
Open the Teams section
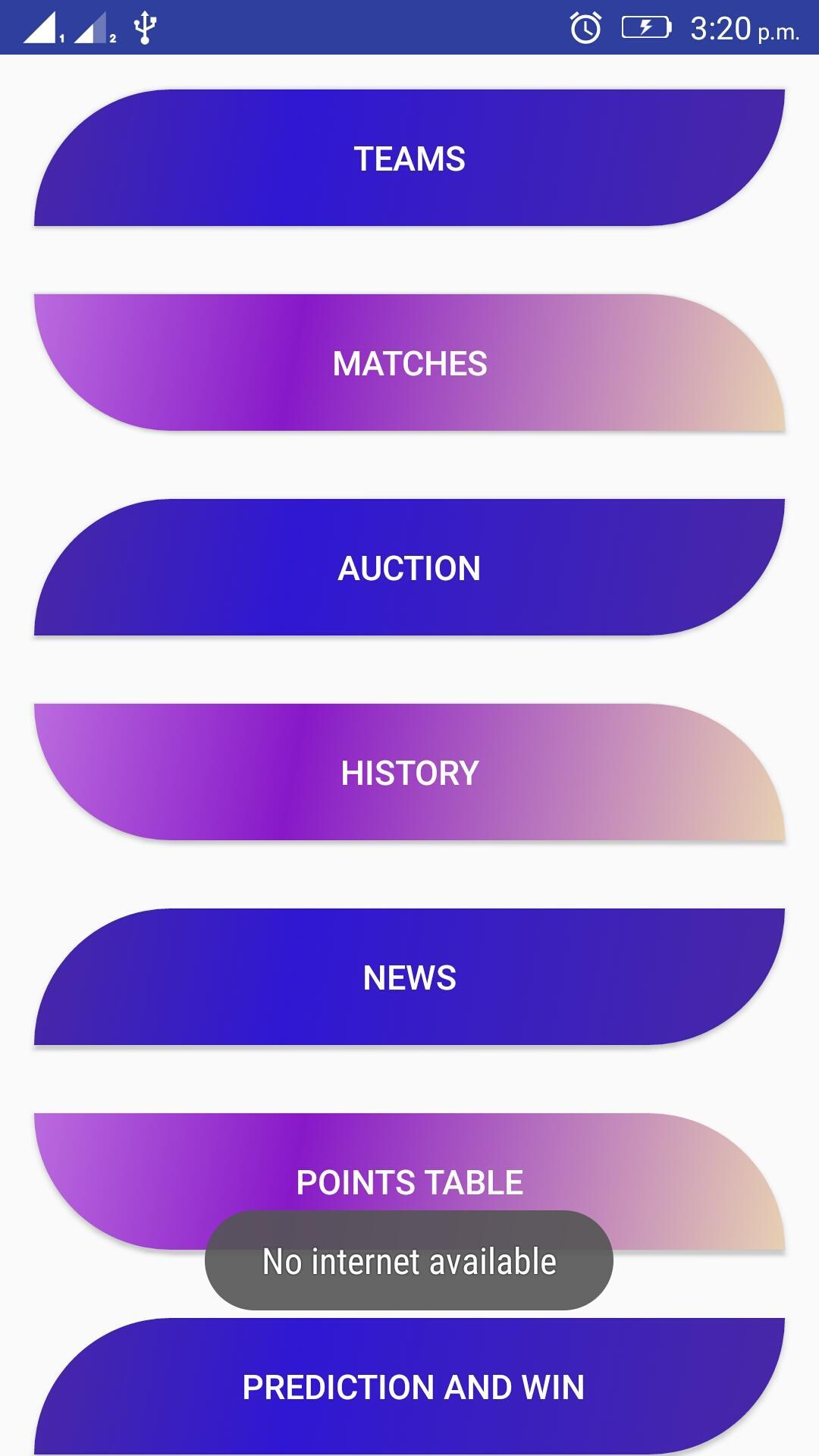[409, 158]
